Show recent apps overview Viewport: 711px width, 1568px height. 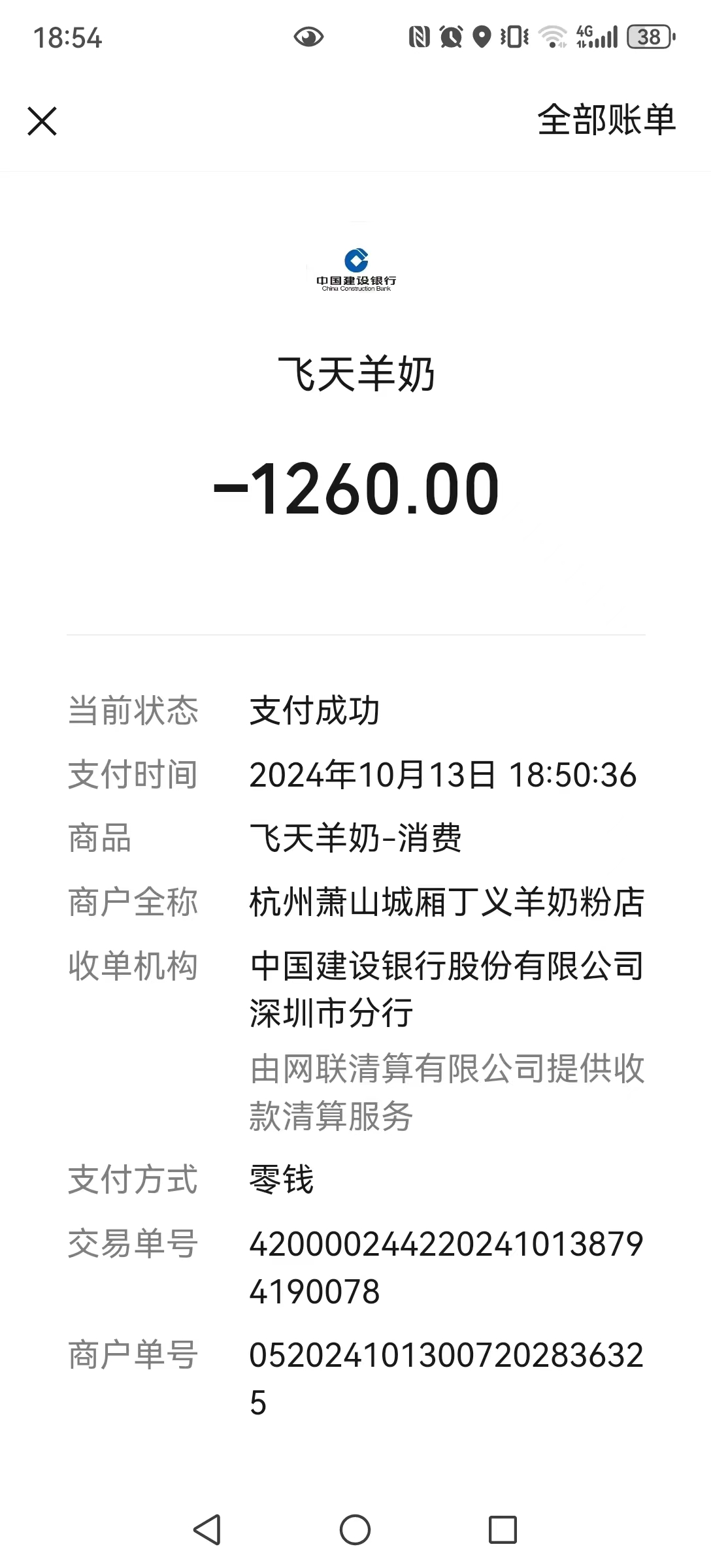(x=503, y=1529)
